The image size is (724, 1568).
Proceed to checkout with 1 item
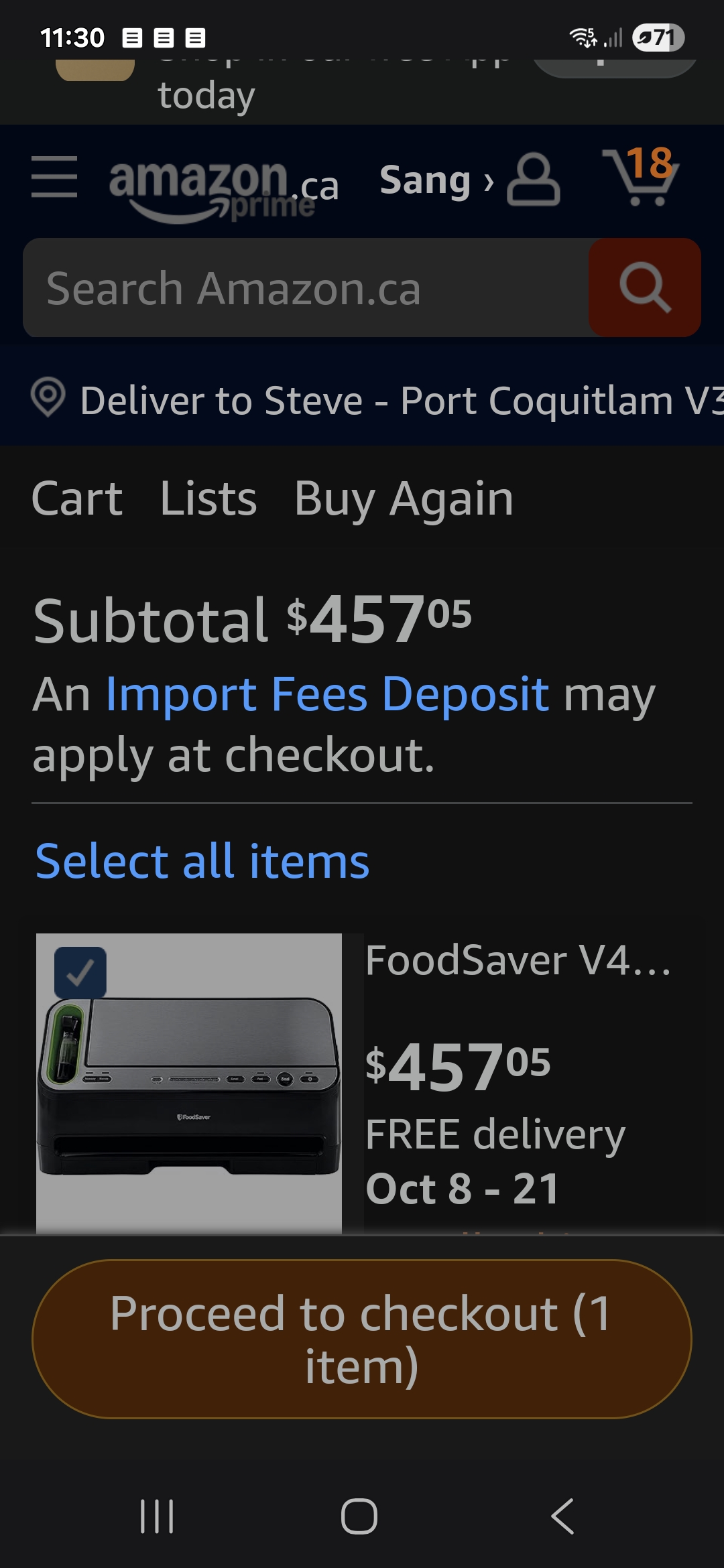(x=362, y=1339)
